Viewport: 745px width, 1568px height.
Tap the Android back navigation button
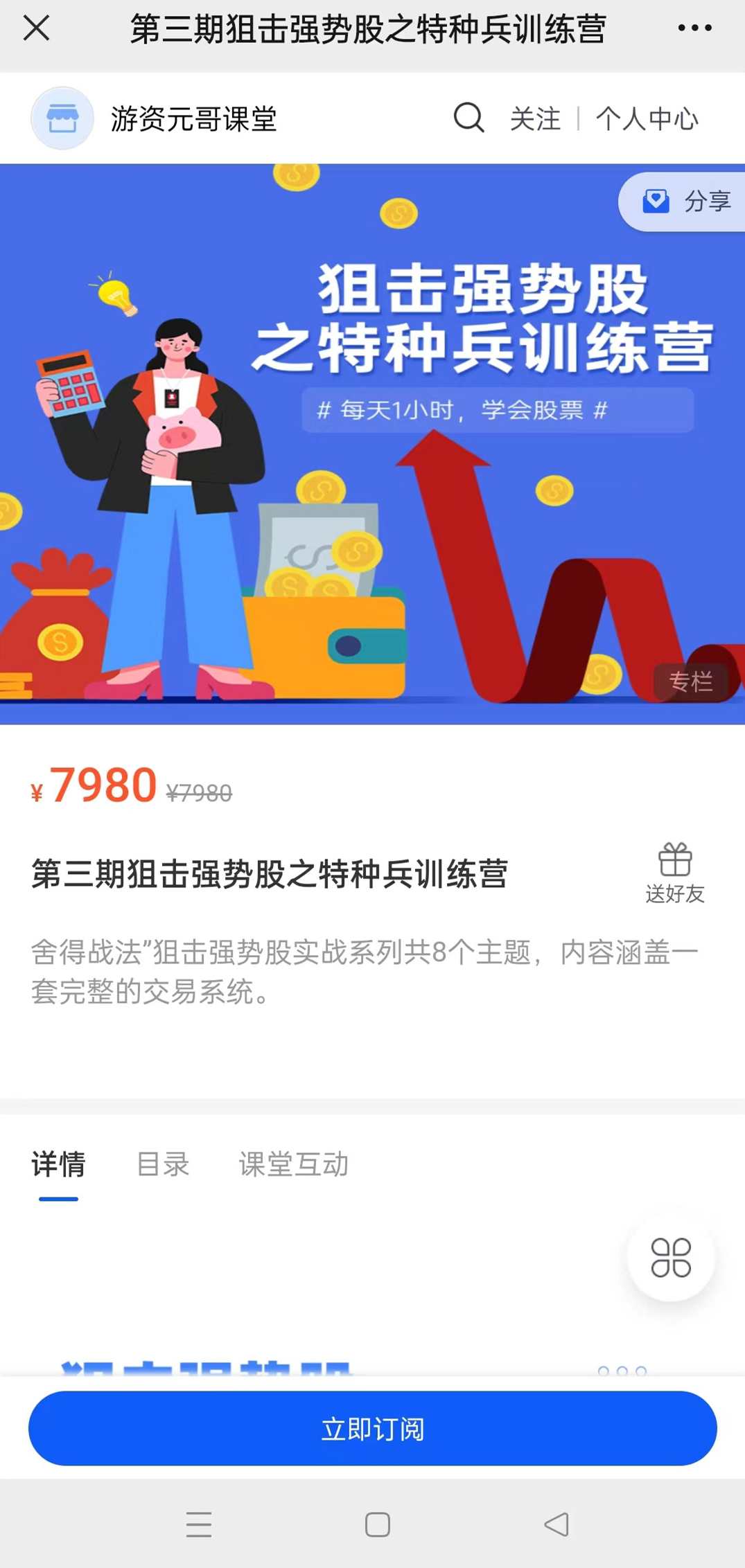point(554,1525)
